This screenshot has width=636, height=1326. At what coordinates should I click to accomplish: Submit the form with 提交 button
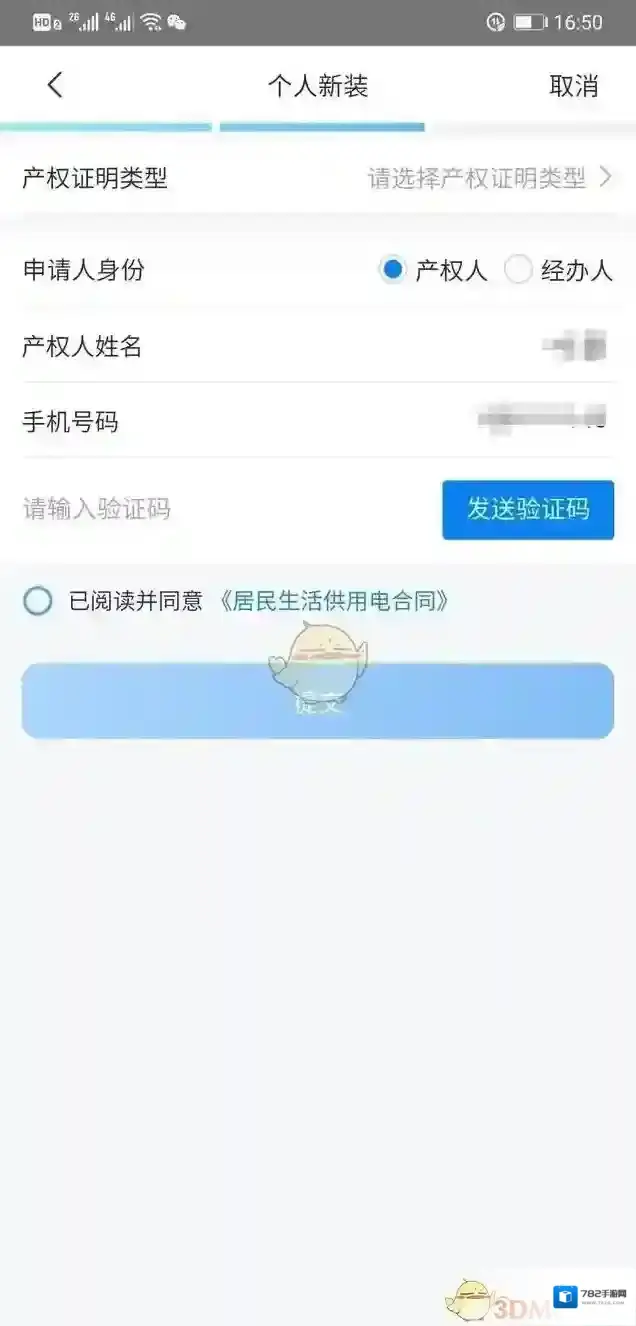318,701
